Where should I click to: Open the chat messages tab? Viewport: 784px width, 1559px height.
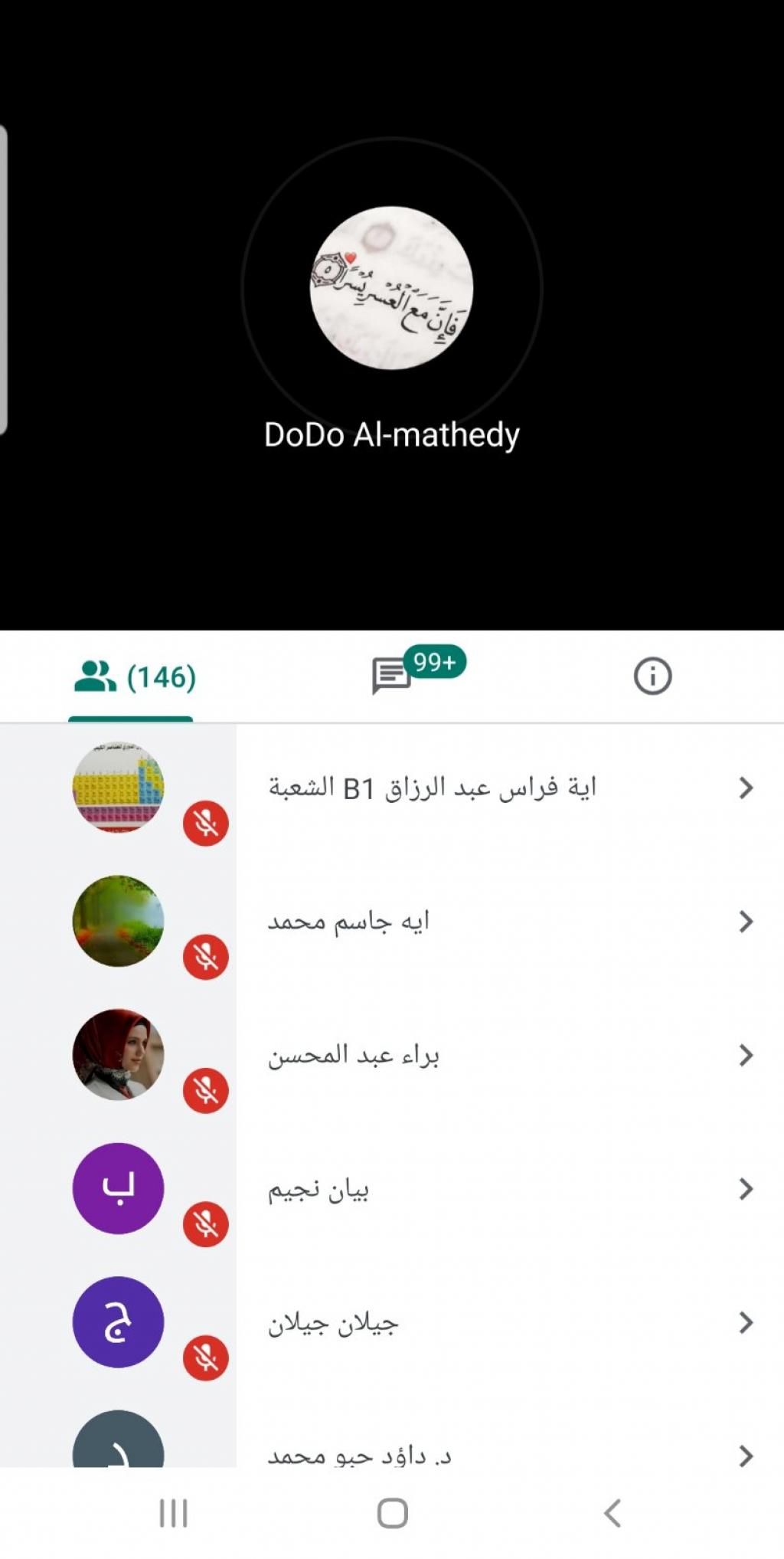click(x=392, y=676)
